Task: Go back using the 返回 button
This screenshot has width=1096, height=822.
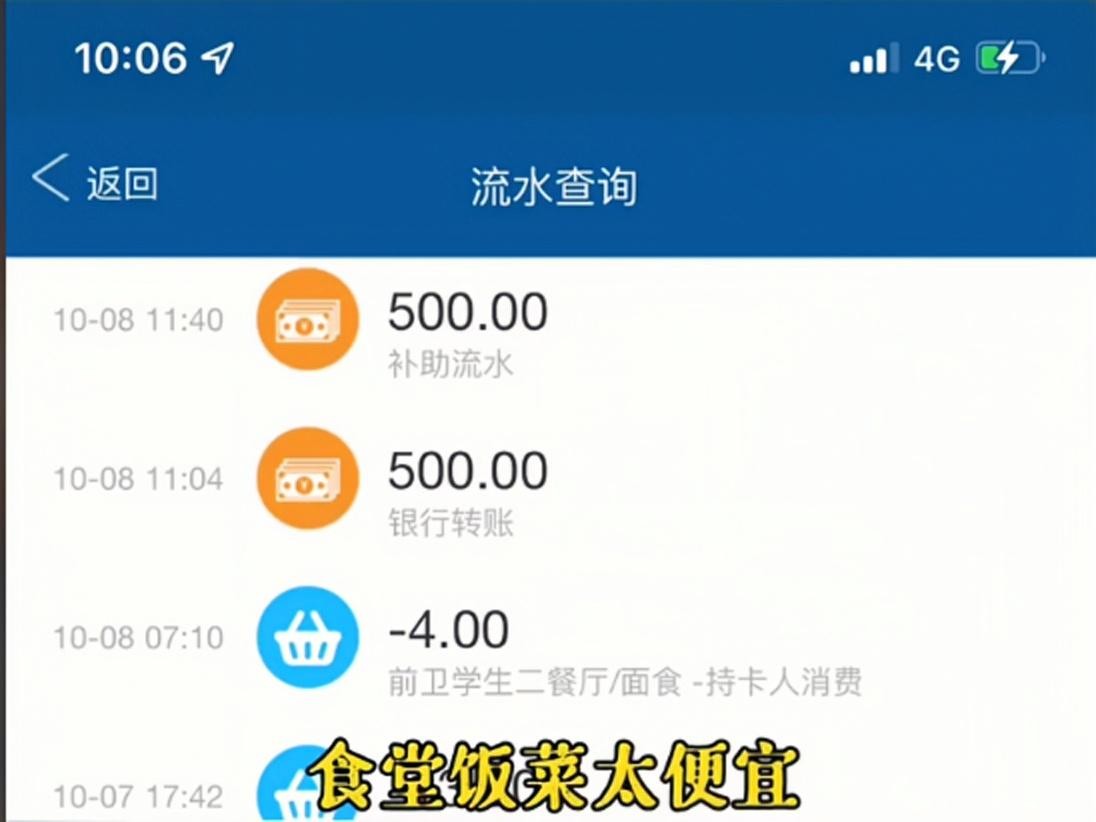Action: pyautogui.click(x=95, y=182)
